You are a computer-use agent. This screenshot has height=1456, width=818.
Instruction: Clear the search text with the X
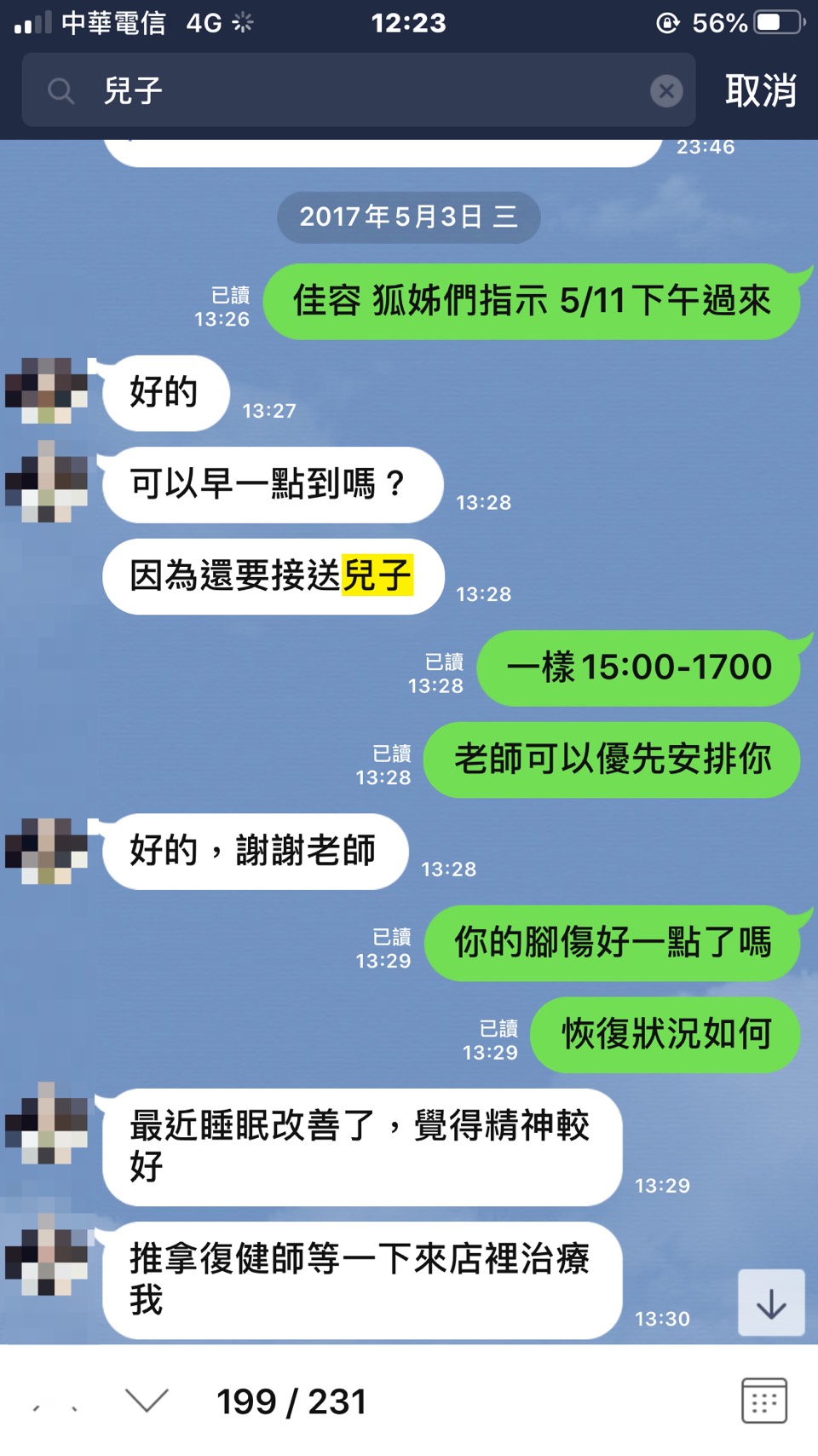point(666,90)
